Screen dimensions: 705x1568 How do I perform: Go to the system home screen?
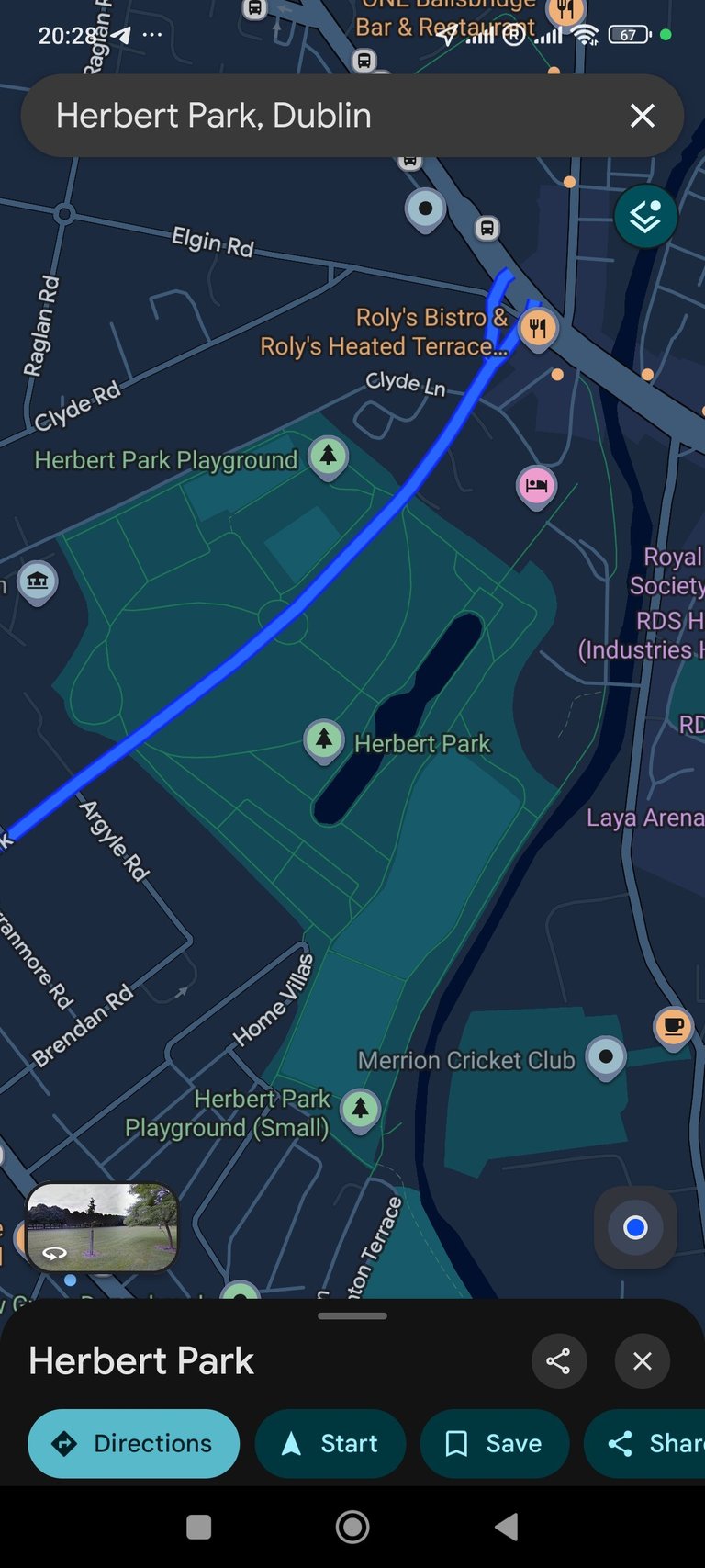352,1527
